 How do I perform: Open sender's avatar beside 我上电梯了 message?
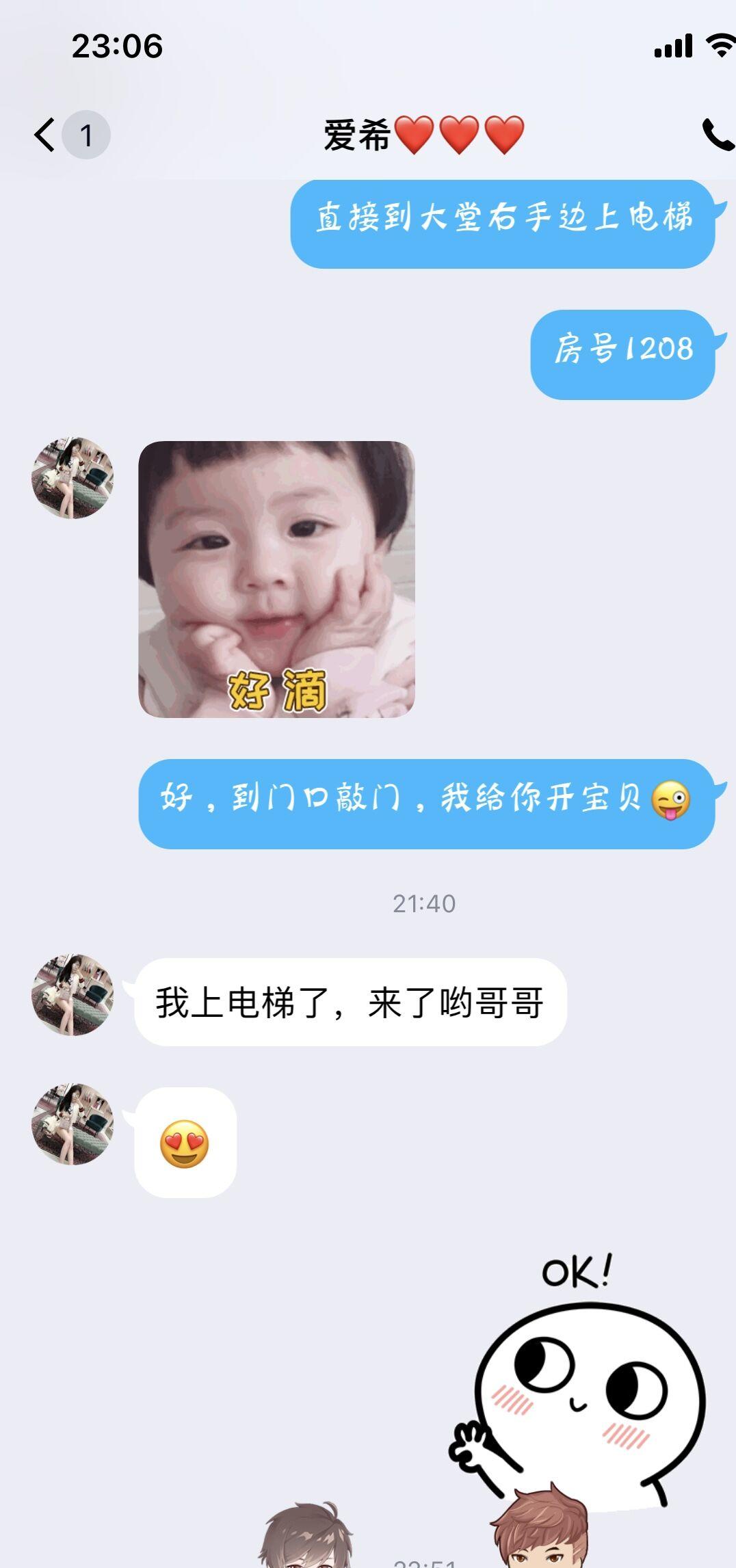(x=73, y=995)
